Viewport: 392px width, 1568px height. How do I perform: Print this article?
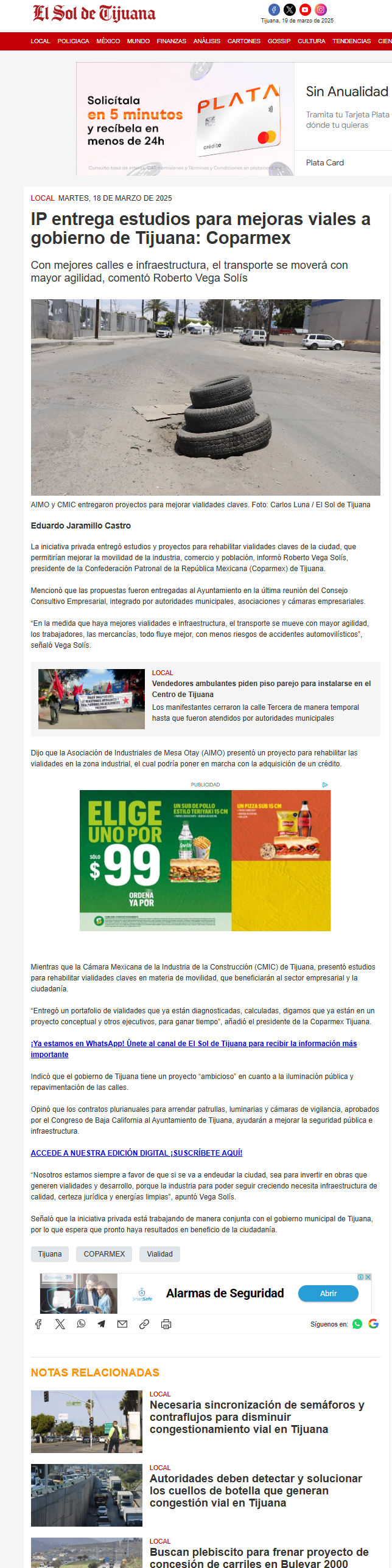point(166,1324)
